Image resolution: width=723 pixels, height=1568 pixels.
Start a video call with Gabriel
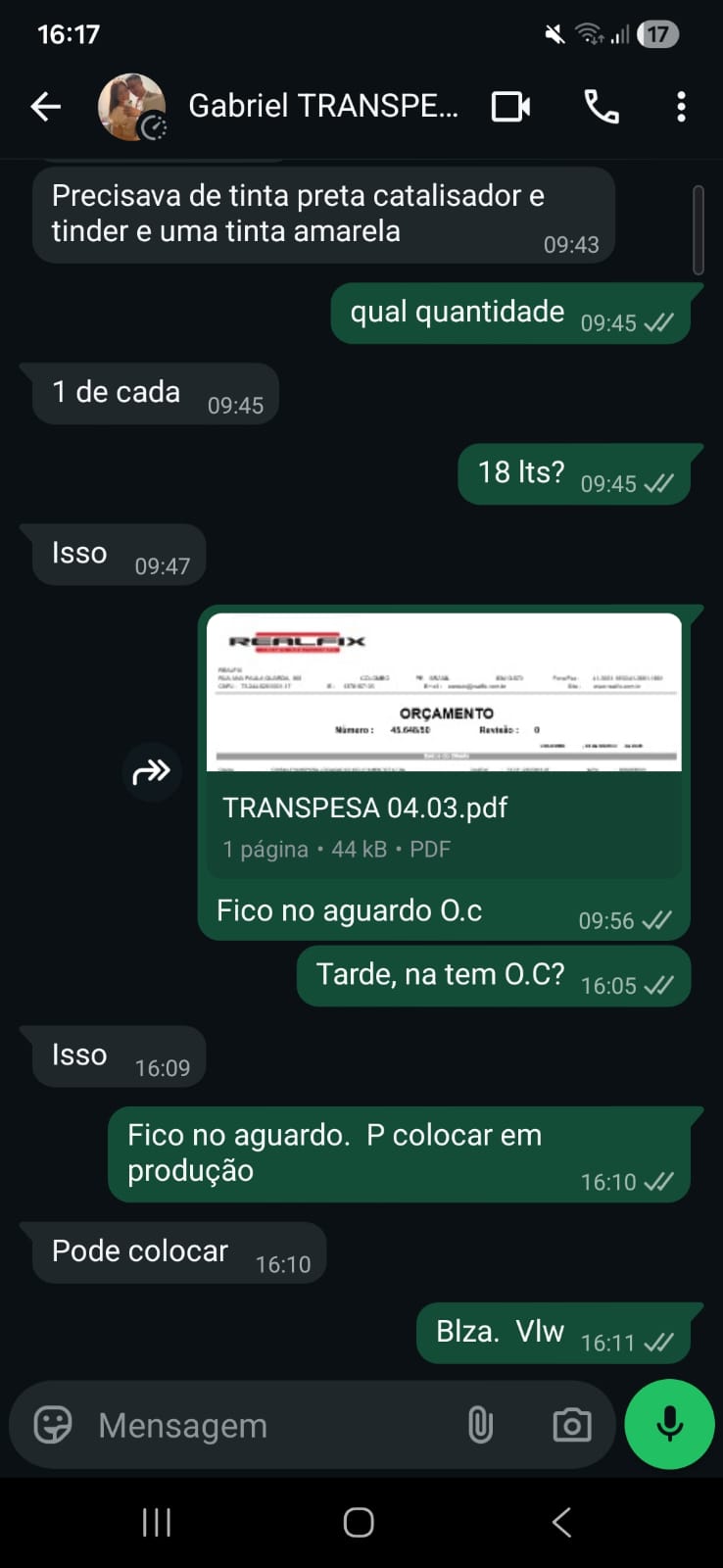click(510, 106)
